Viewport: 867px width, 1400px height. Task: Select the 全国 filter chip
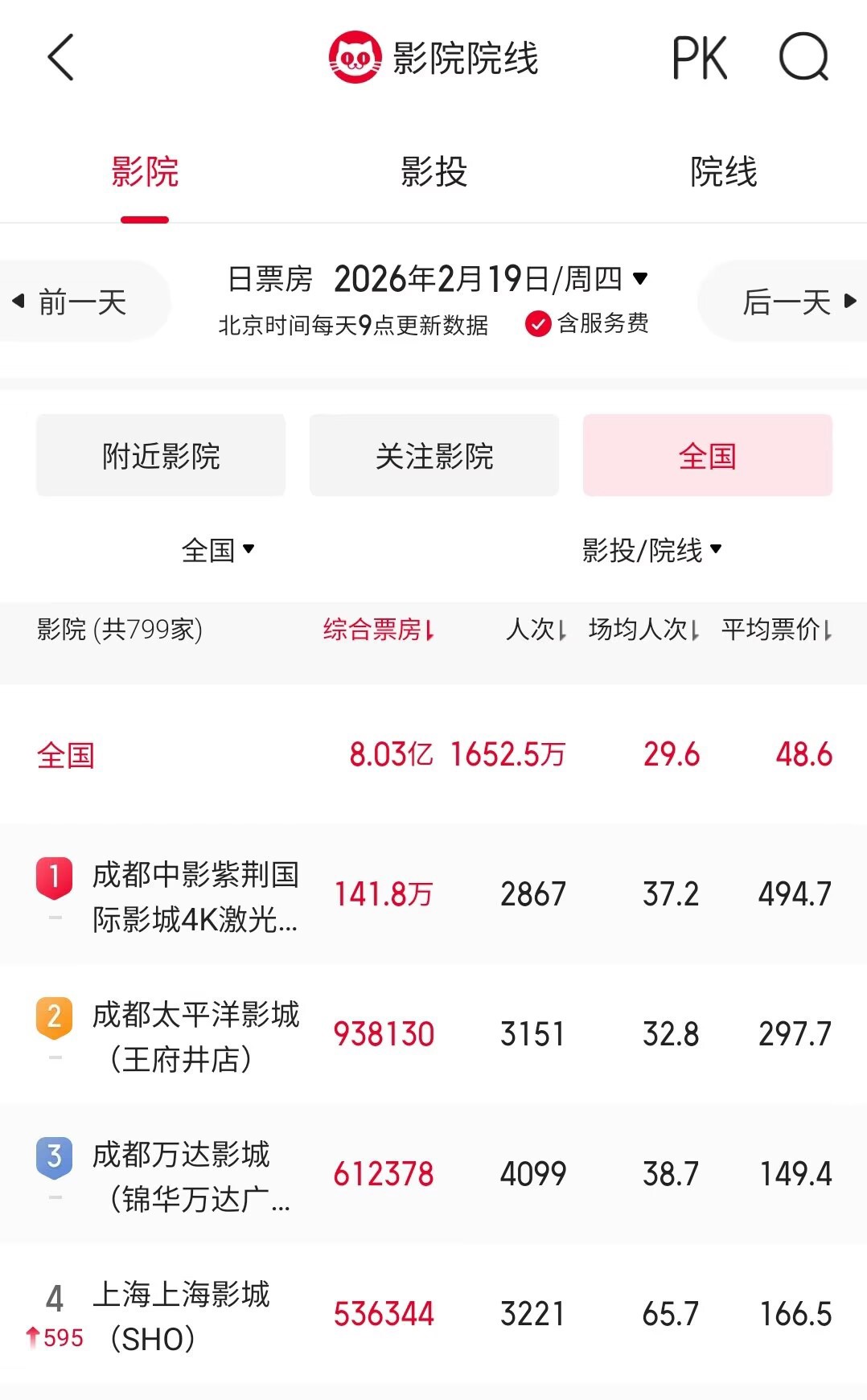pos(707,456)
